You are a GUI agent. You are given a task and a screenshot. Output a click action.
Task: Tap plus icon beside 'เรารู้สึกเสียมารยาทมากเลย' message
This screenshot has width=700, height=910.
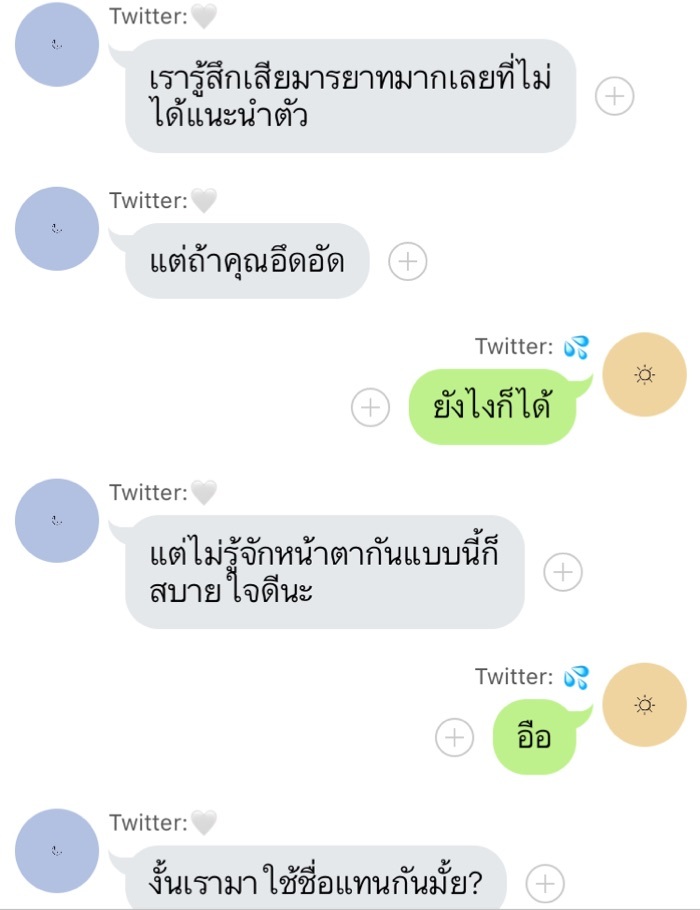(x=614, y=96)
